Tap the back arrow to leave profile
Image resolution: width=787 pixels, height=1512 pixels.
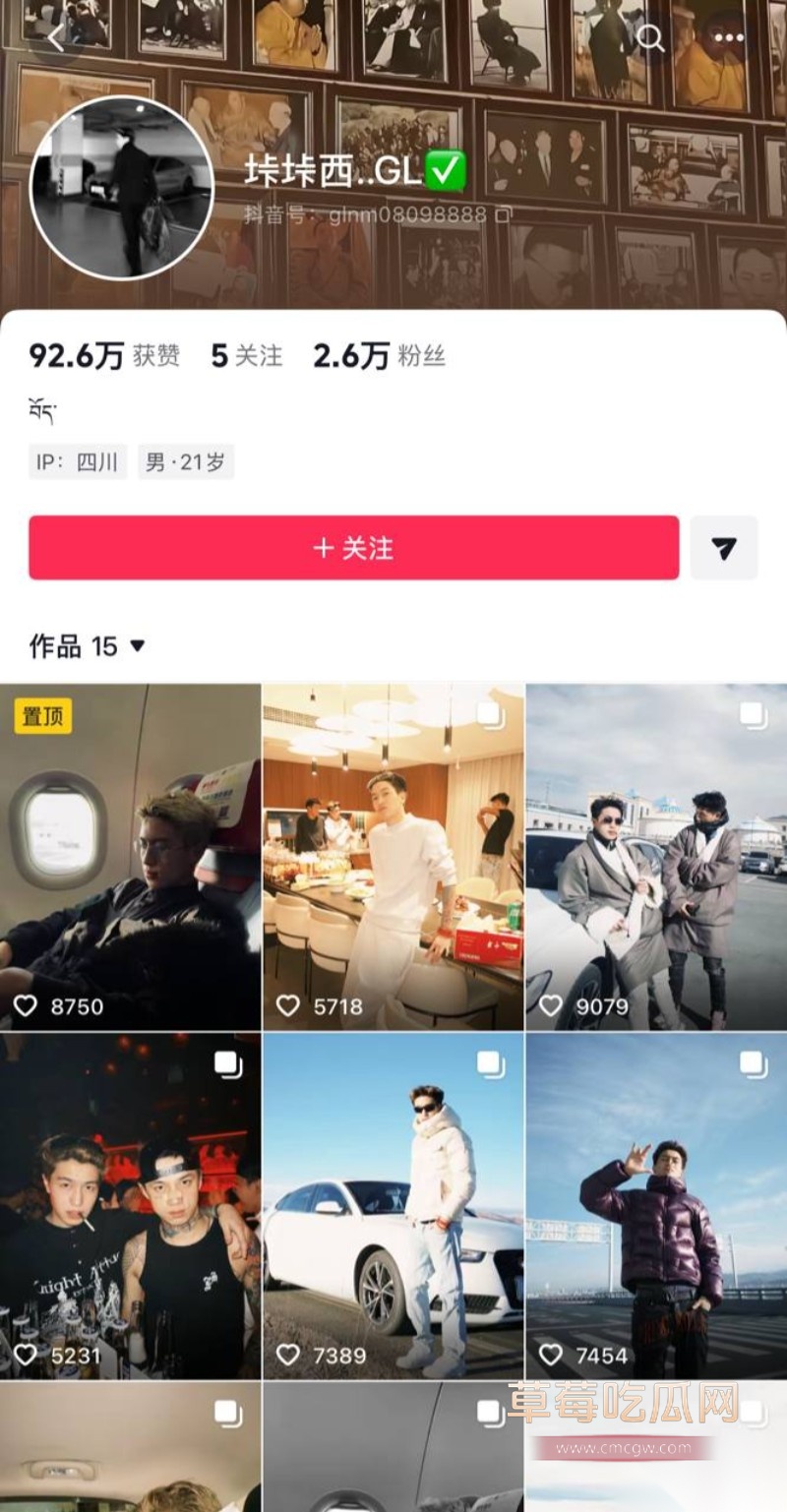(57, 39)
